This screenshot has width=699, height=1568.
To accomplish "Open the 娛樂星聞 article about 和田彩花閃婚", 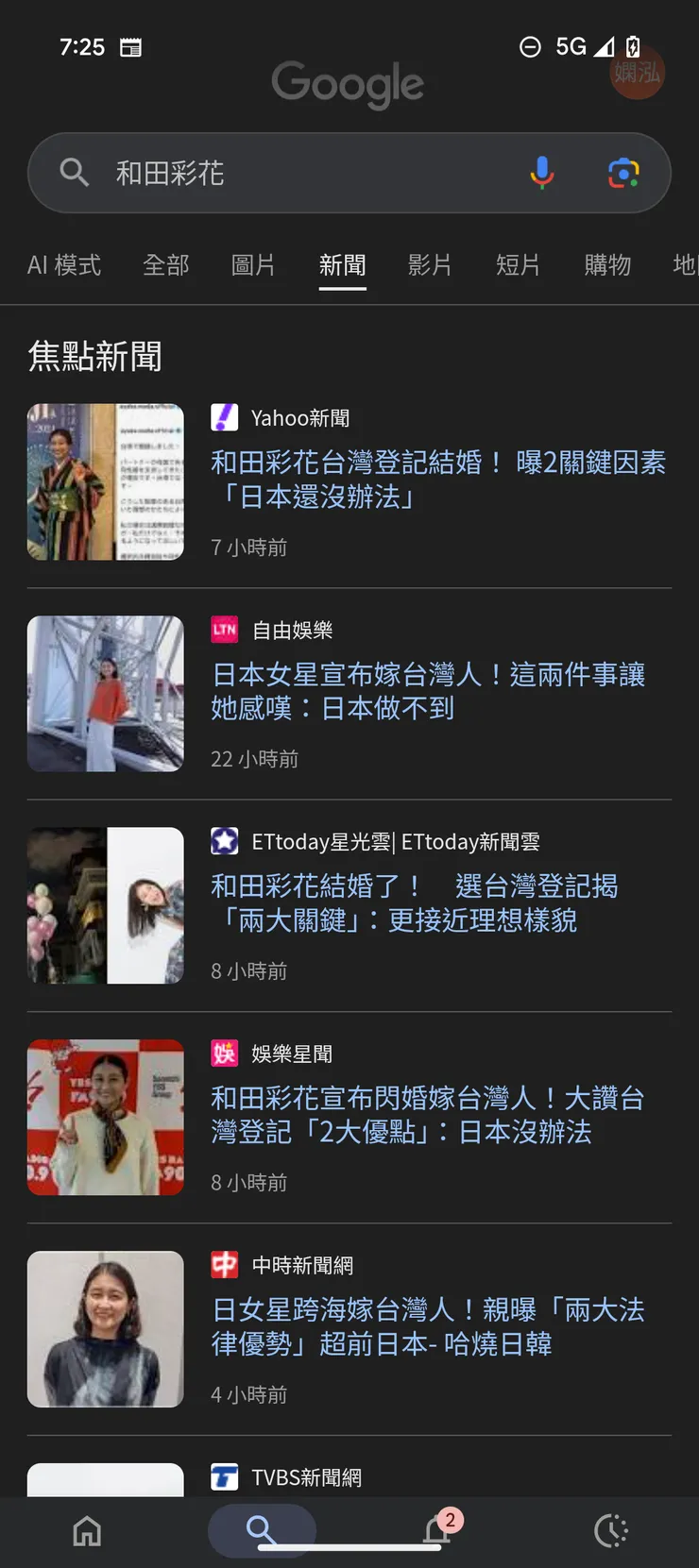I will pyautogui.click(x=427, y=1115).
